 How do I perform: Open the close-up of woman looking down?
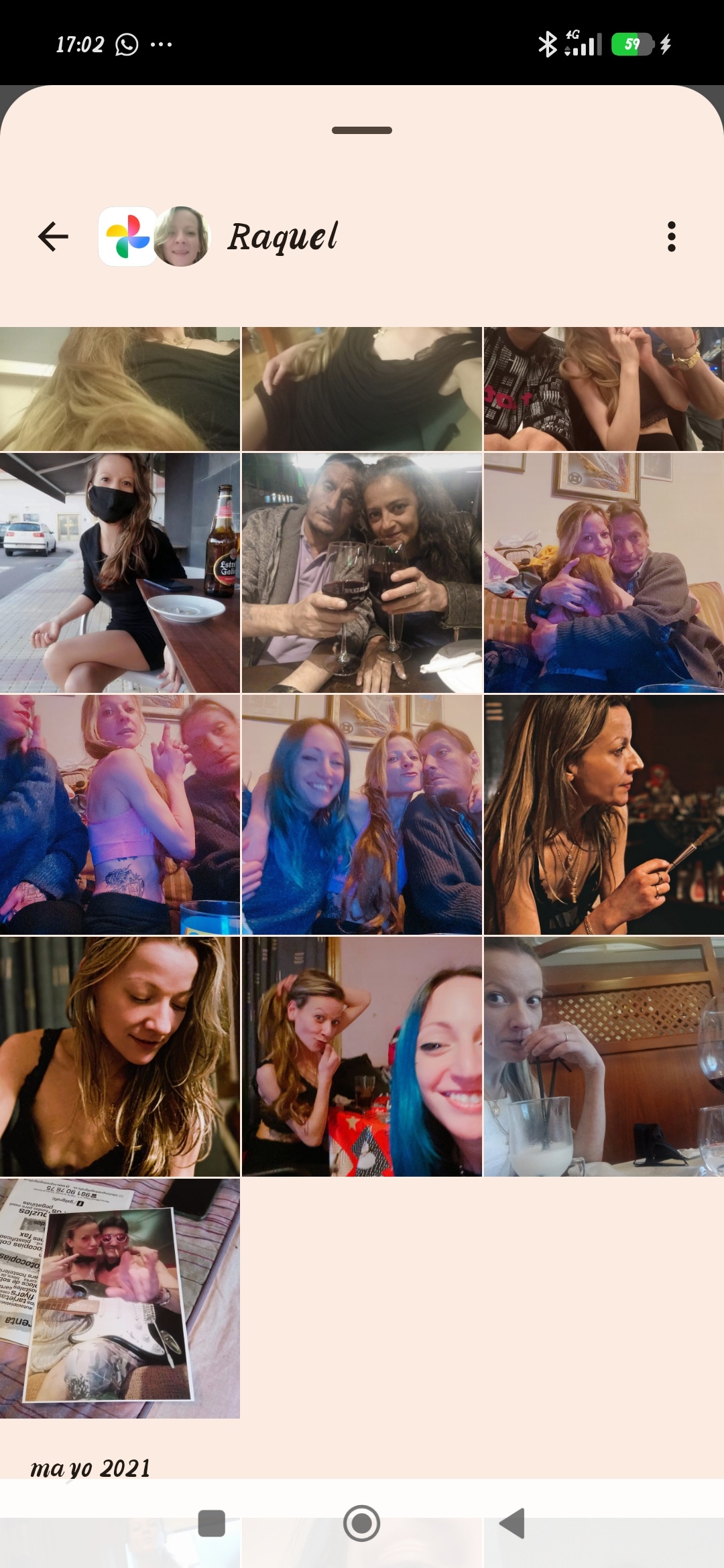tap(120, 1057)
